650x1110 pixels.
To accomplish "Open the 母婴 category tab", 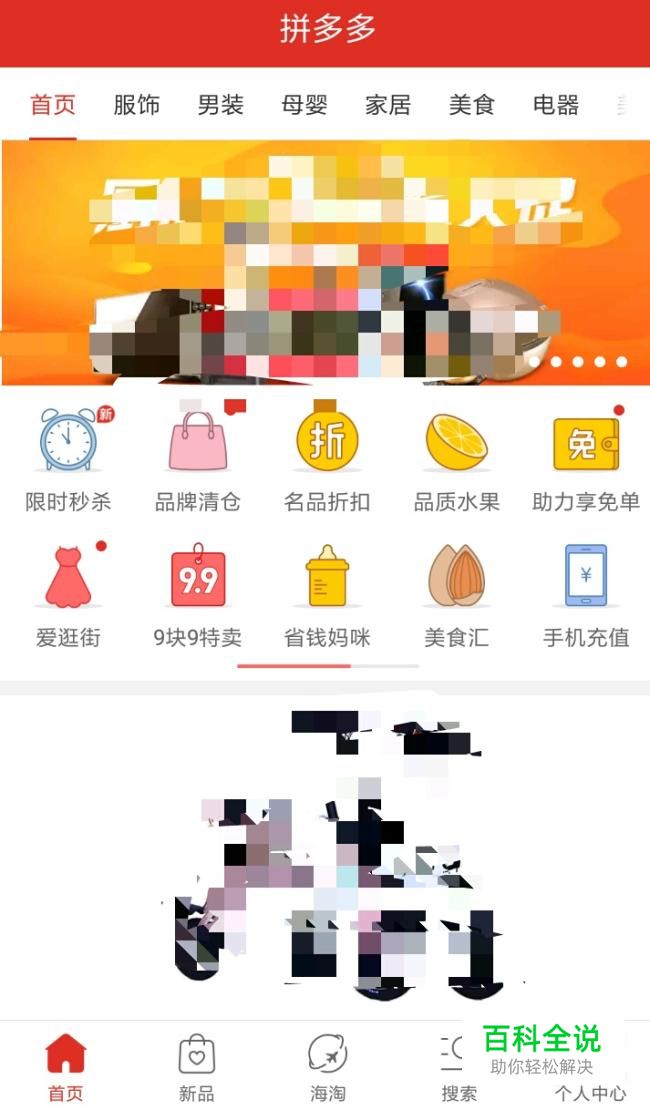I will coord(304,104).
